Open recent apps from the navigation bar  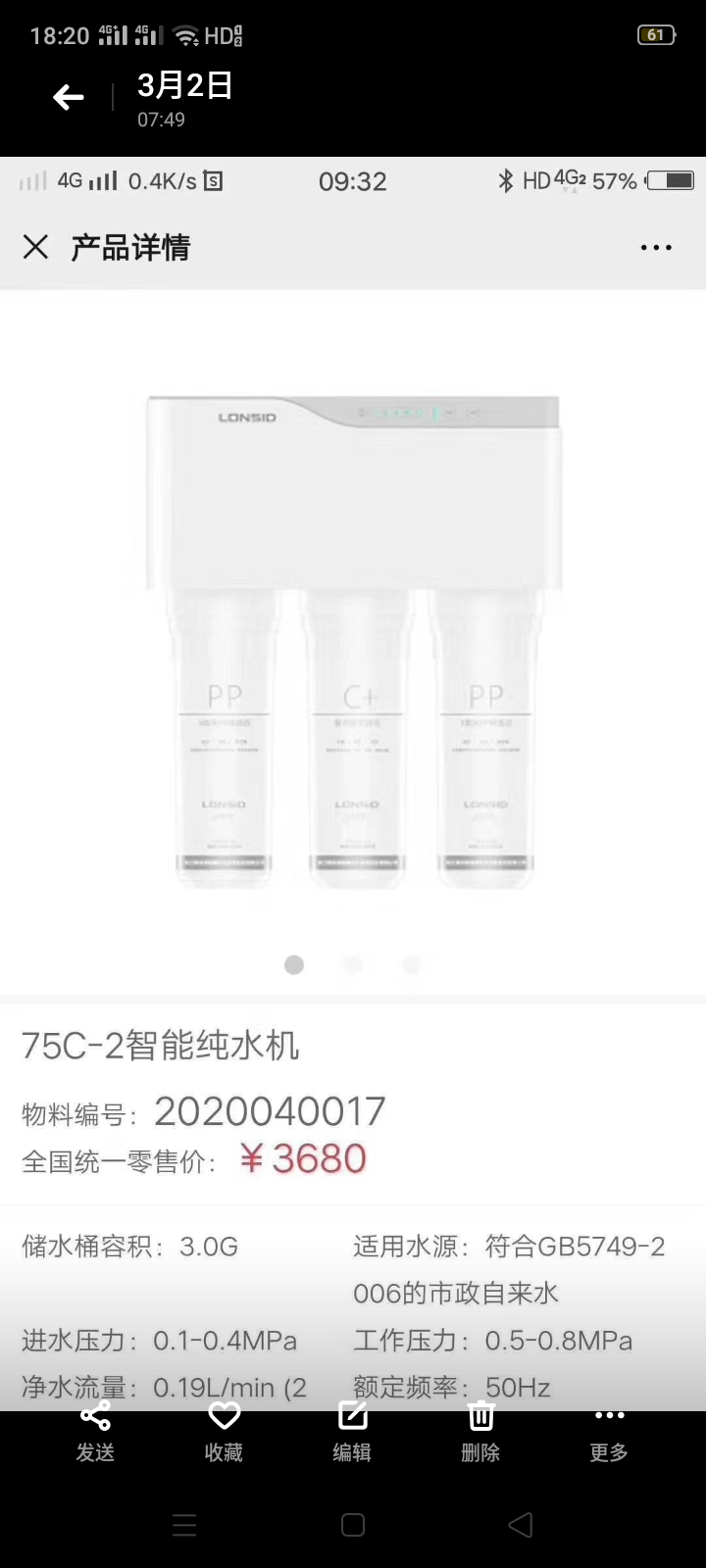(184, 1525)
